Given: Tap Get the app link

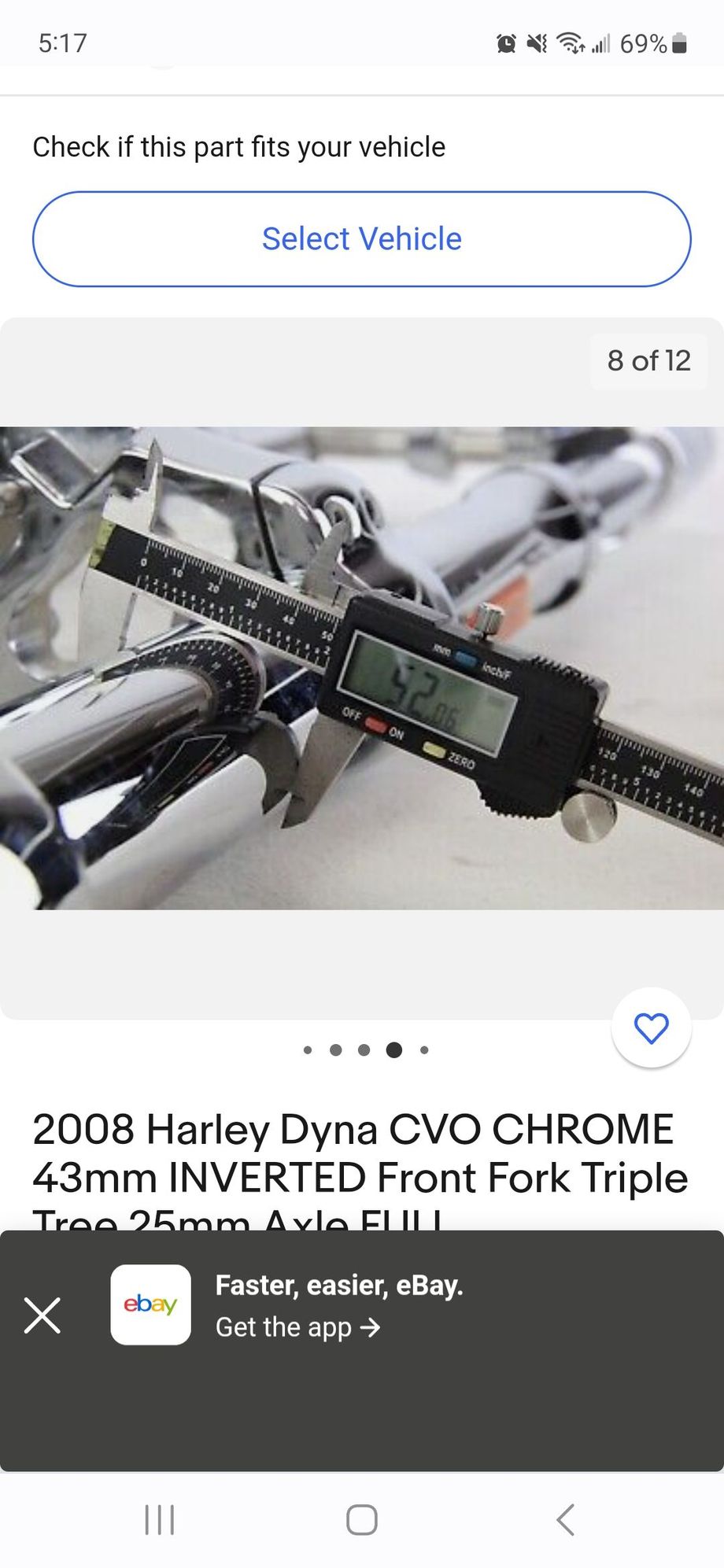Looking at the screenshot, I should tap(297, 1327).
